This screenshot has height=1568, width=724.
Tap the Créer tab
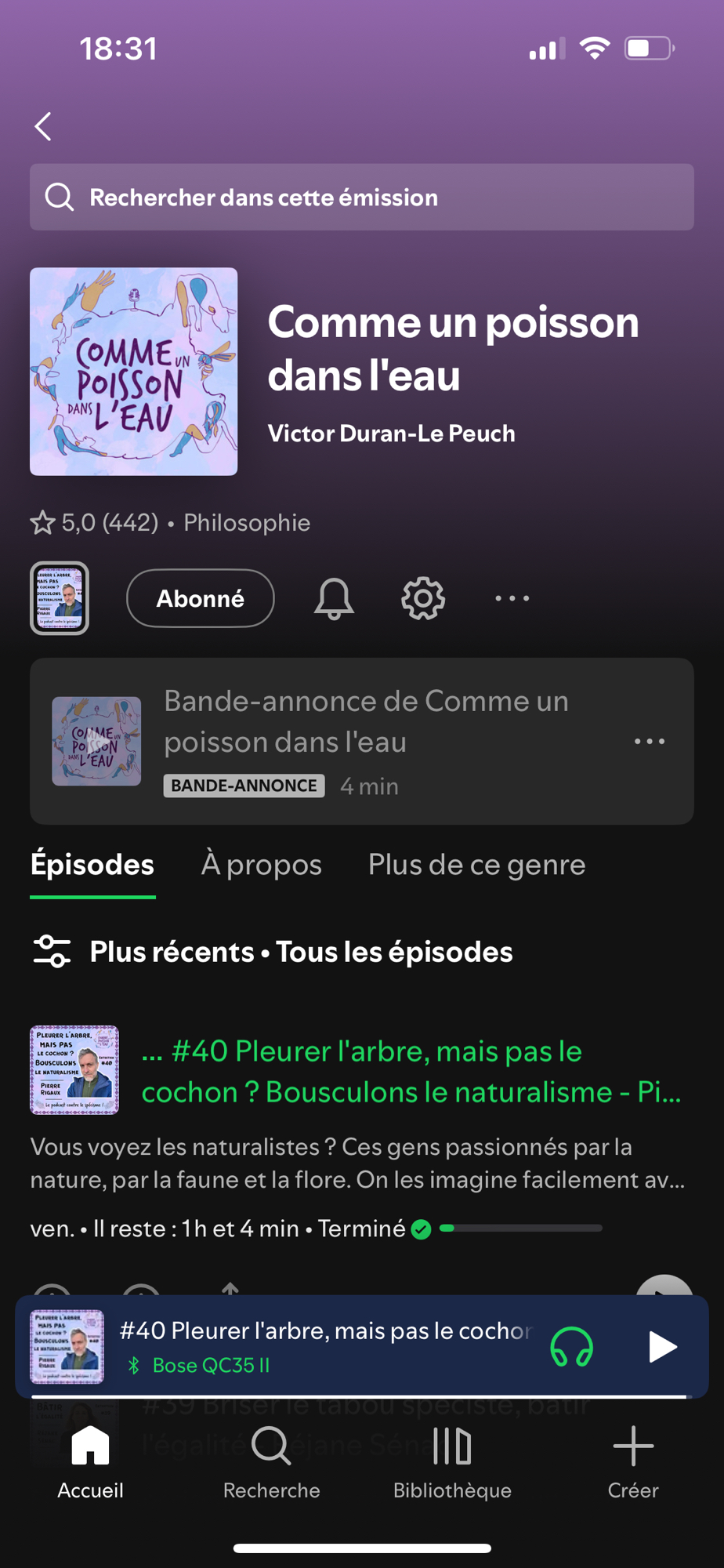[x=633, y=1463]
